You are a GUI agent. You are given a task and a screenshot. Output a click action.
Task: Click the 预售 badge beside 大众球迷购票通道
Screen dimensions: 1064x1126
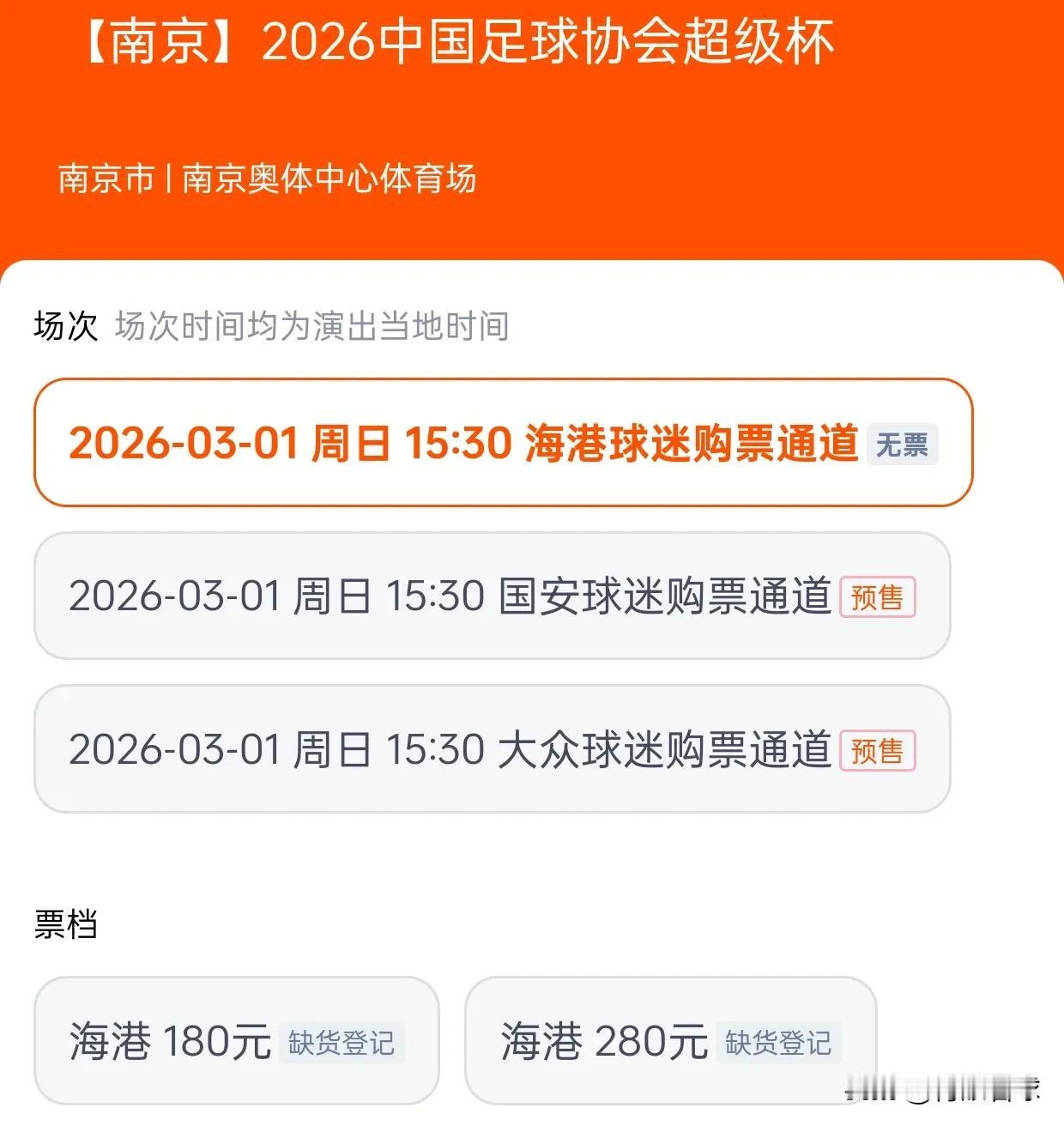pyautogui.click(x=879, y=749)
